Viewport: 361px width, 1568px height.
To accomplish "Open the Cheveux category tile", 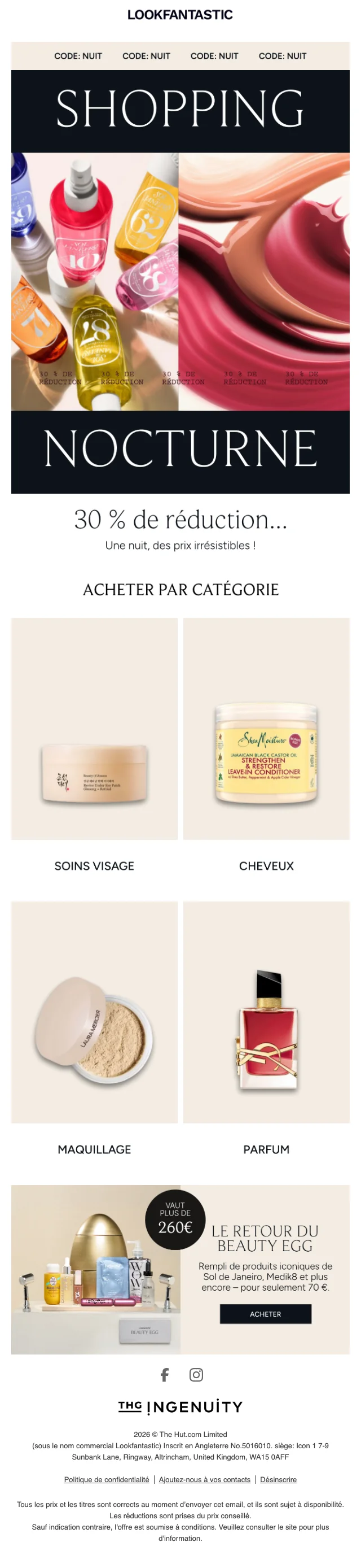I will pyautogui.click(x=266, y=729).
